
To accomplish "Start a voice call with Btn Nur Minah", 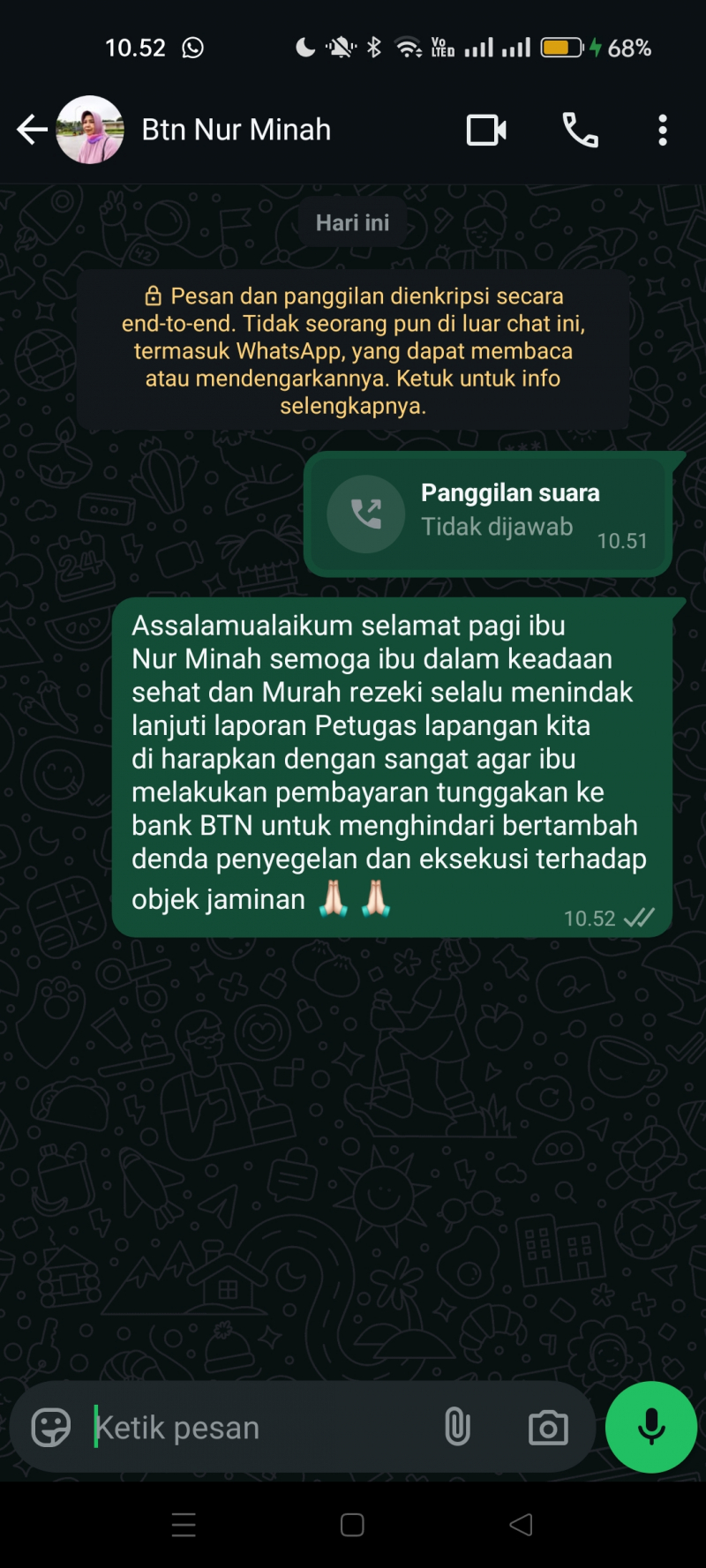I will click(580, 131).
